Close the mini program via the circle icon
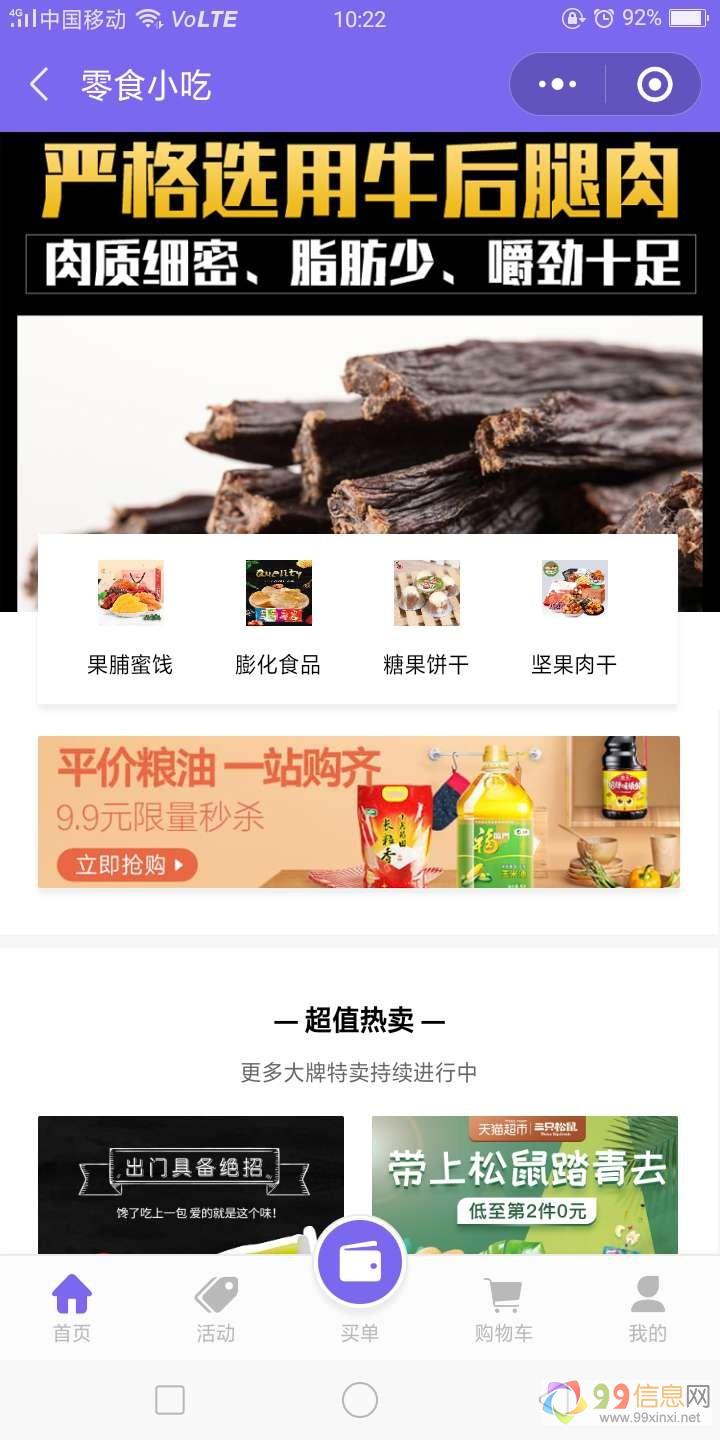Viewport: 720px width, 1440px height. 654,85
